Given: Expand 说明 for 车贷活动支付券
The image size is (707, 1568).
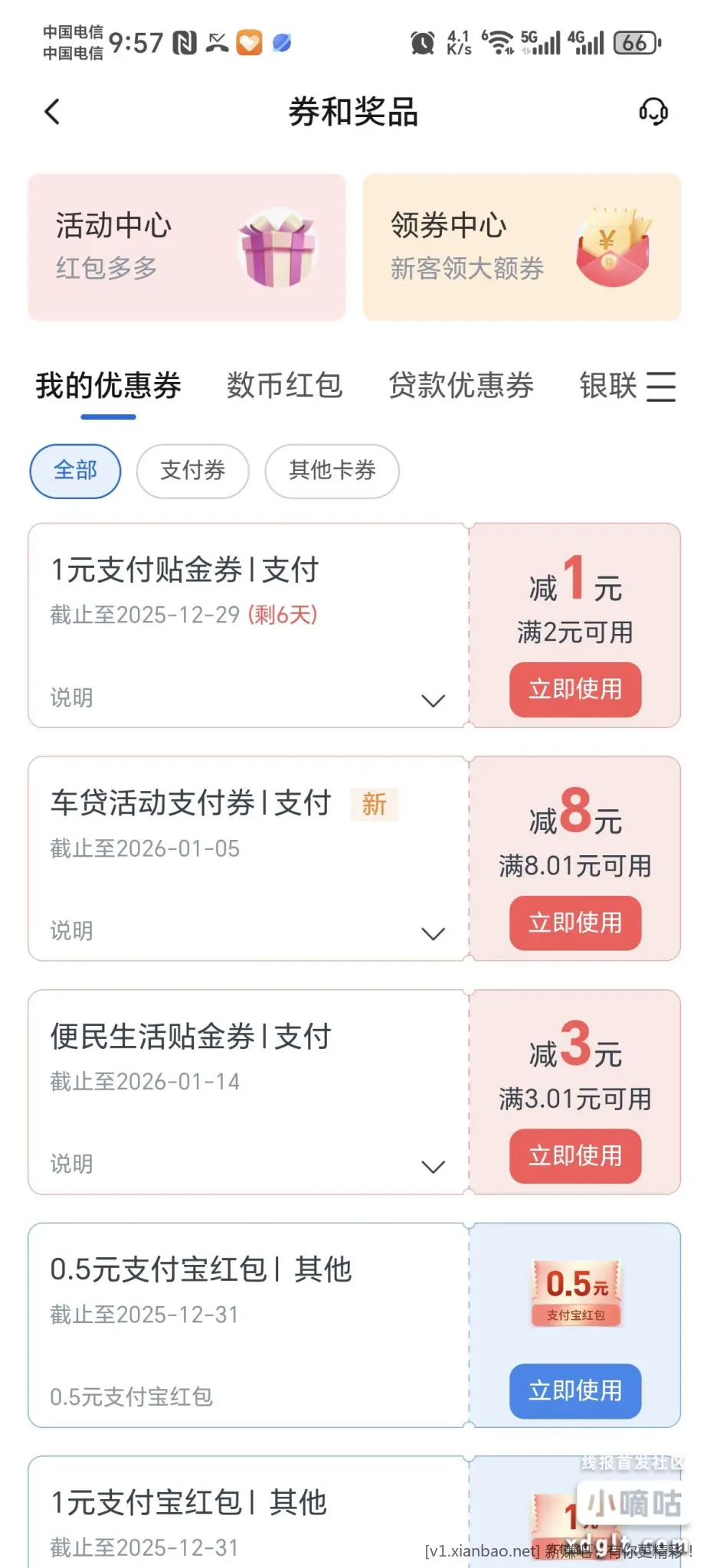Looking at the screenshot, I should [433, 933].
